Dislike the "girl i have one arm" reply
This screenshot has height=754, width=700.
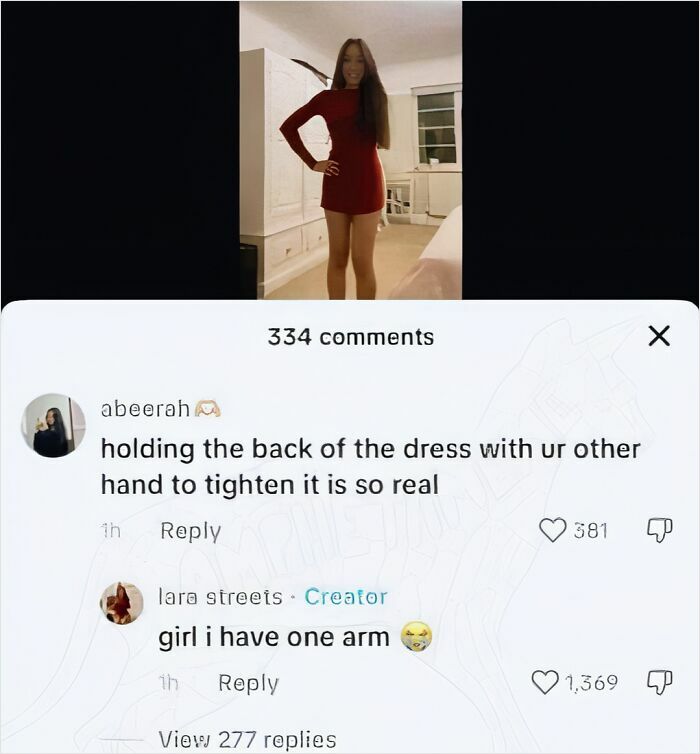coord(660,683)
